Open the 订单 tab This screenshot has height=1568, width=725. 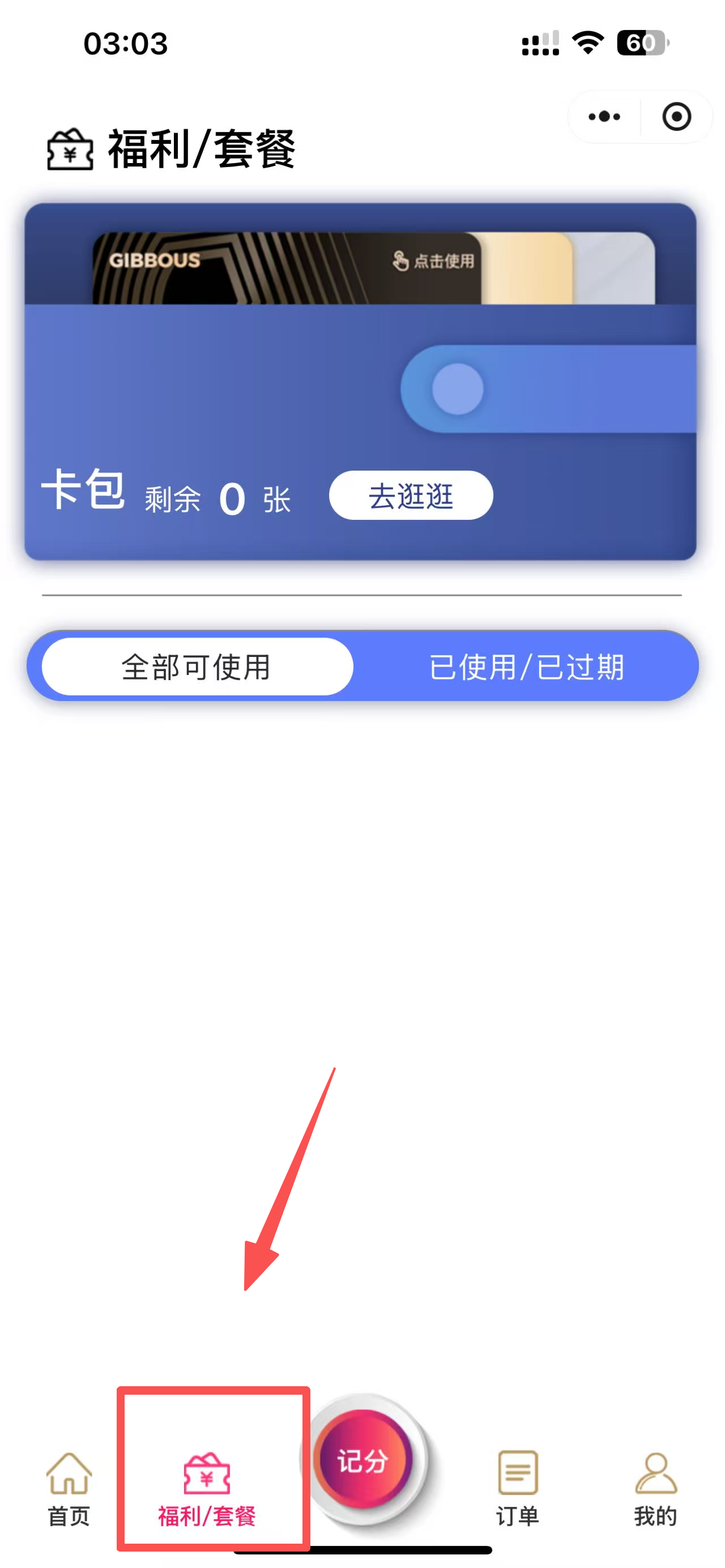(x=518, y=1489)
